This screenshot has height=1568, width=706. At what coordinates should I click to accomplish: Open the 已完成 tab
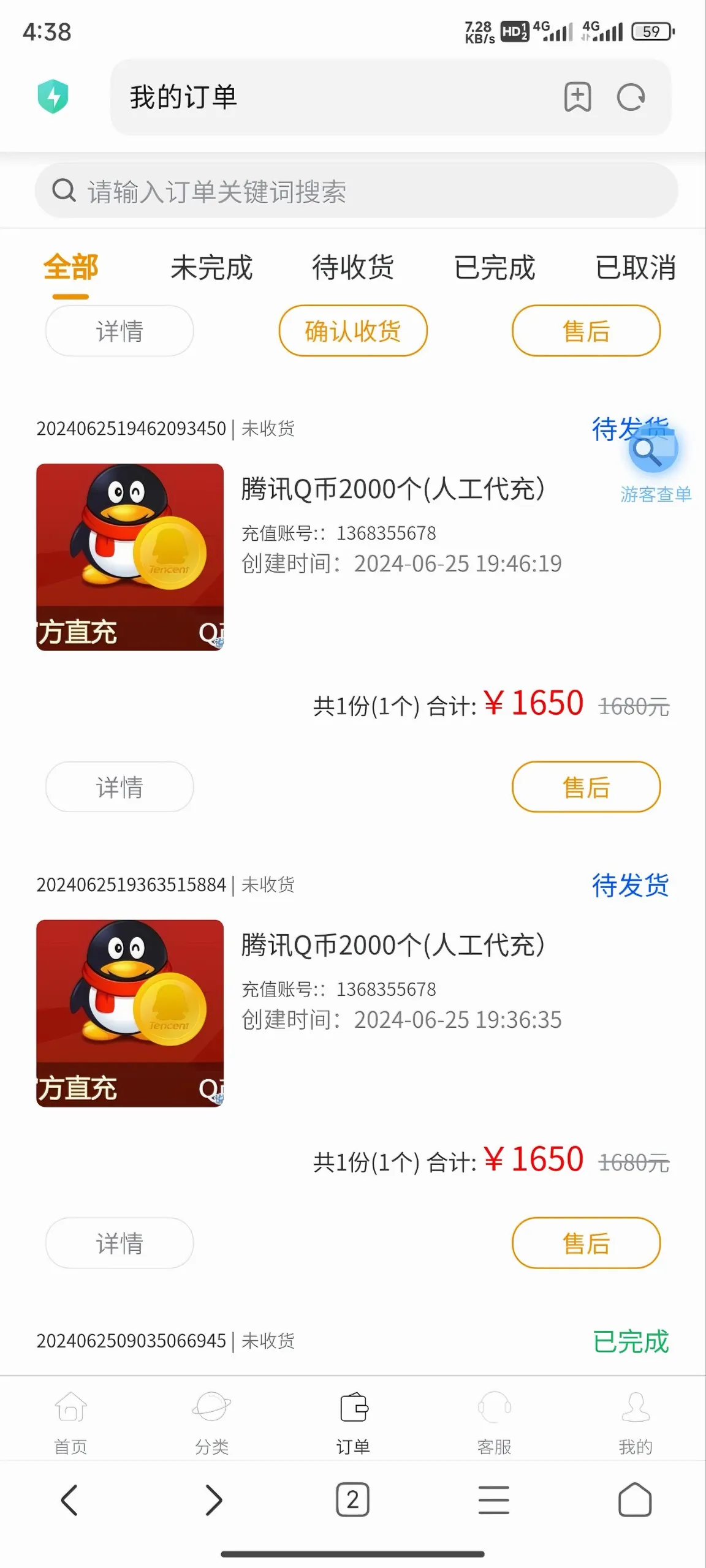[495, 268]
